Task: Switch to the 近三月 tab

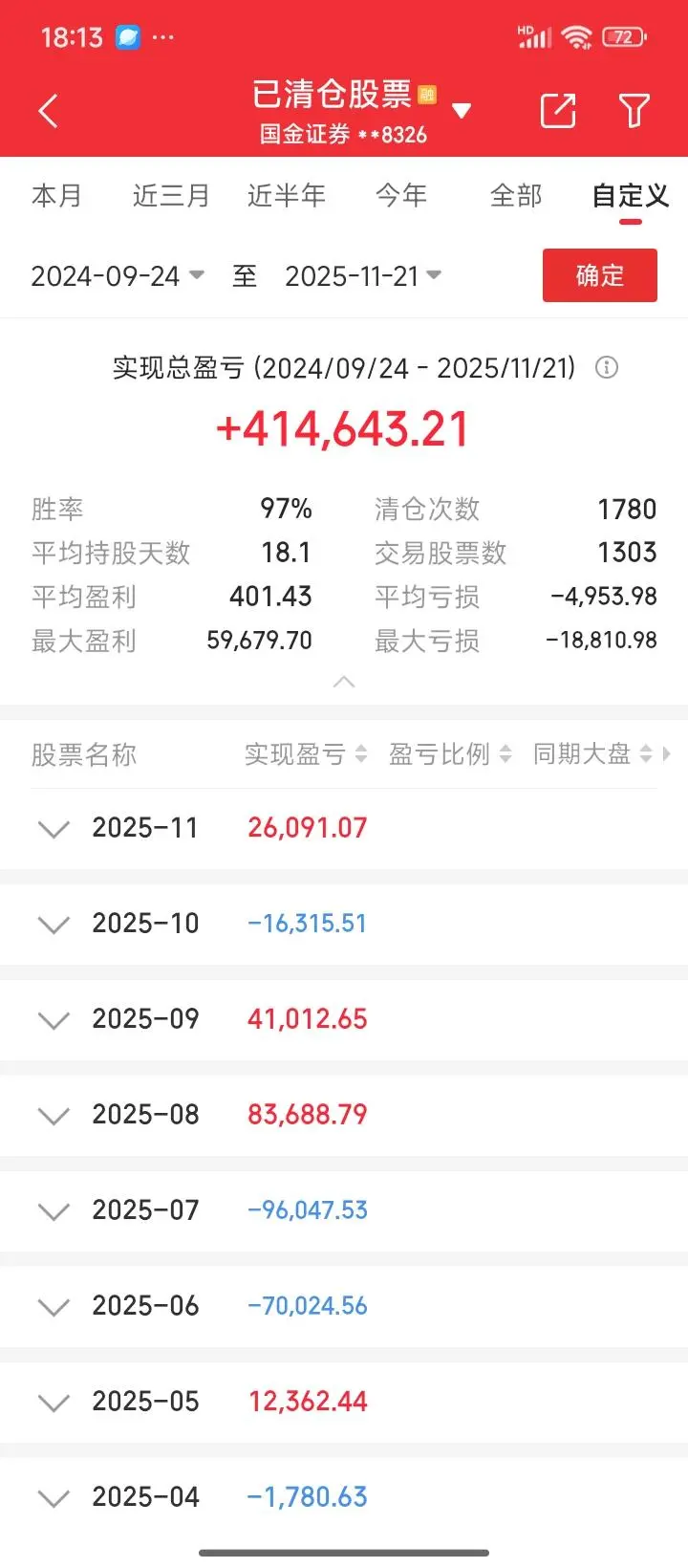Action: click(x=171, y=196)
